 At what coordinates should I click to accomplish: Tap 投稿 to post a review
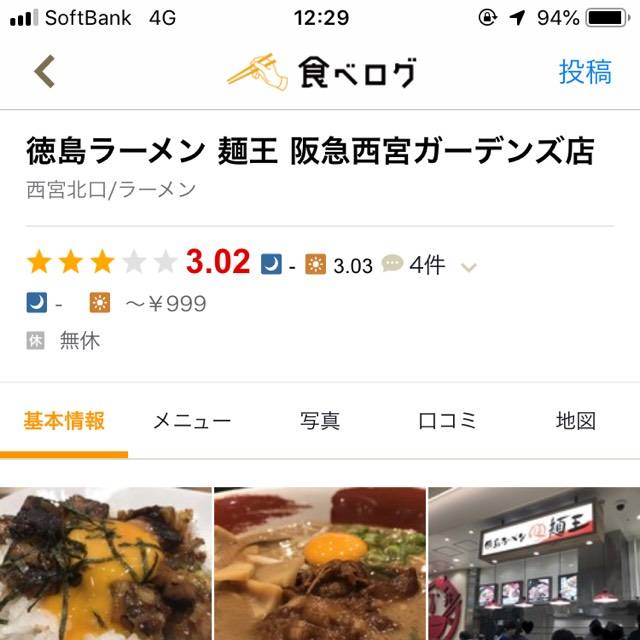tap(584, 71)
